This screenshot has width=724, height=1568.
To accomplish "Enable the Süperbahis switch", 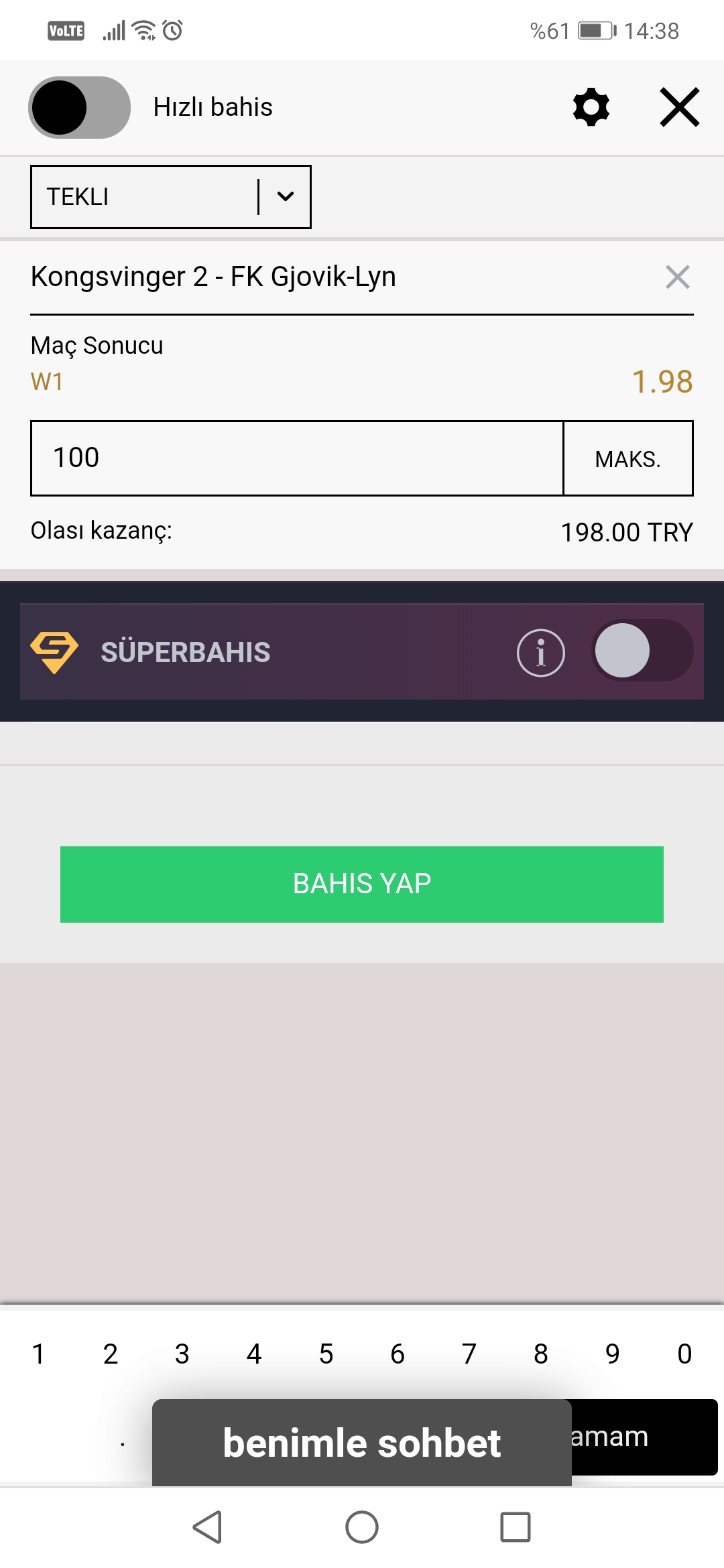I will (x=643, y=651).
